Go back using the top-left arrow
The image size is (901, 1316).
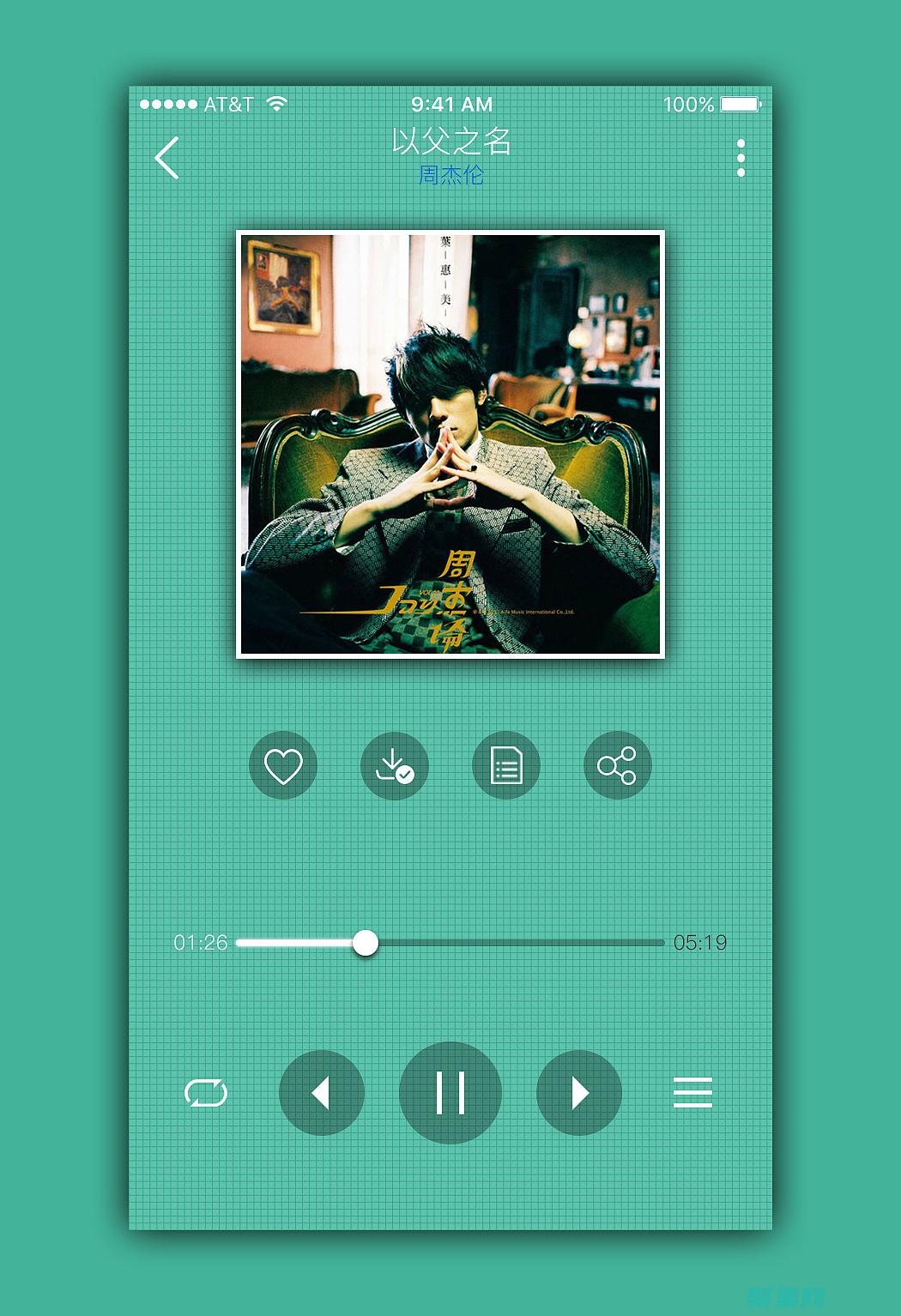166,158
